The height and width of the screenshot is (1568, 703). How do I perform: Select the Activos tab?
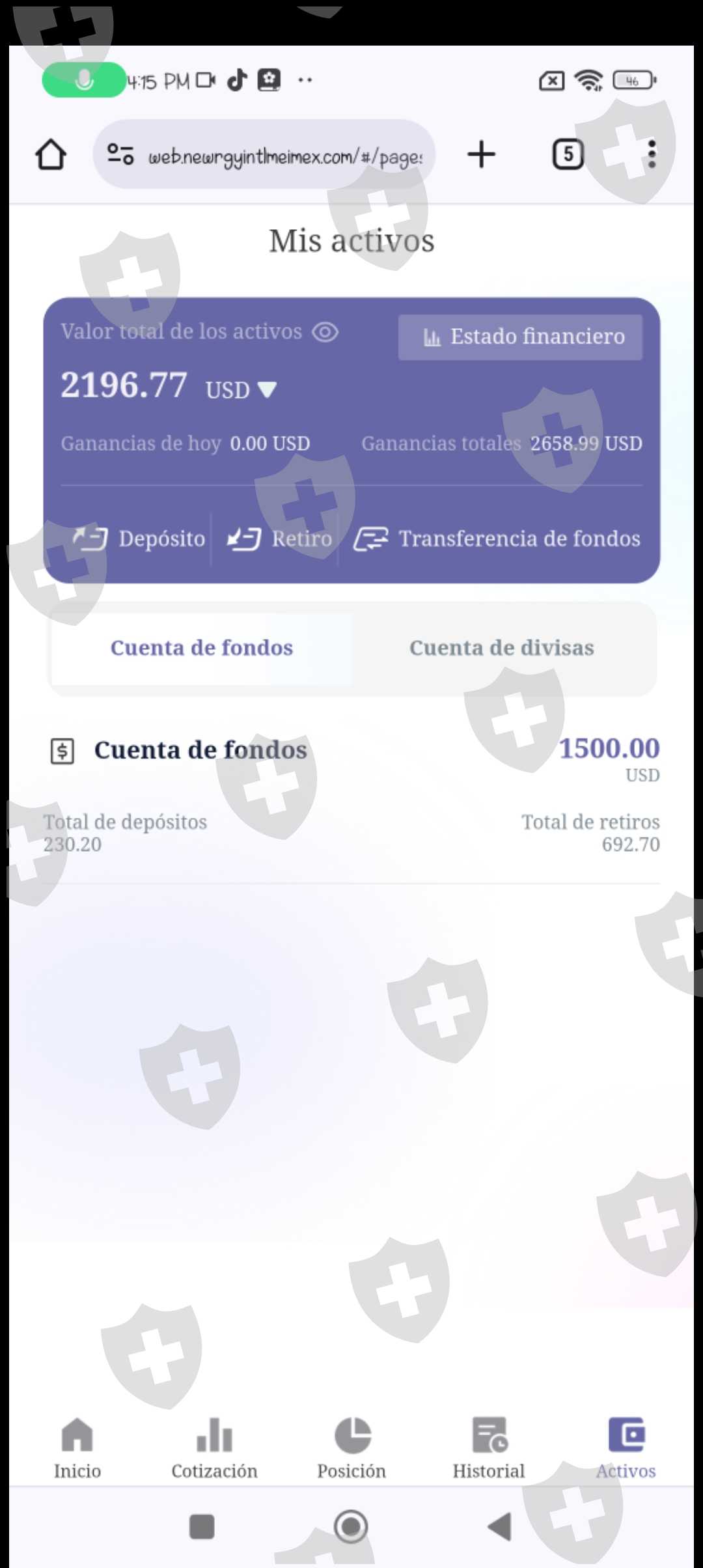click(626, 1448)
